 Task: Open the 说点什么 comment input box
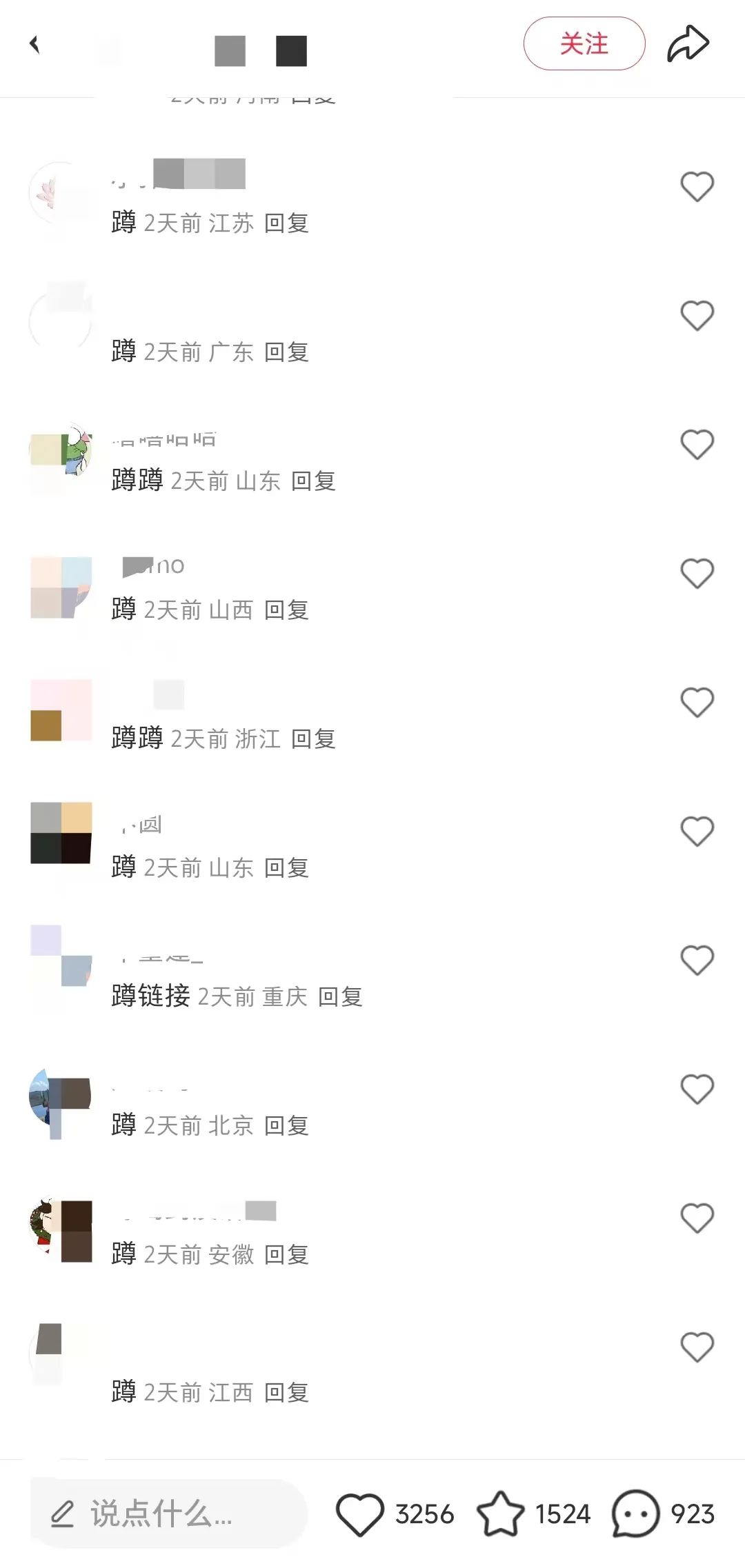(169, 1514)
